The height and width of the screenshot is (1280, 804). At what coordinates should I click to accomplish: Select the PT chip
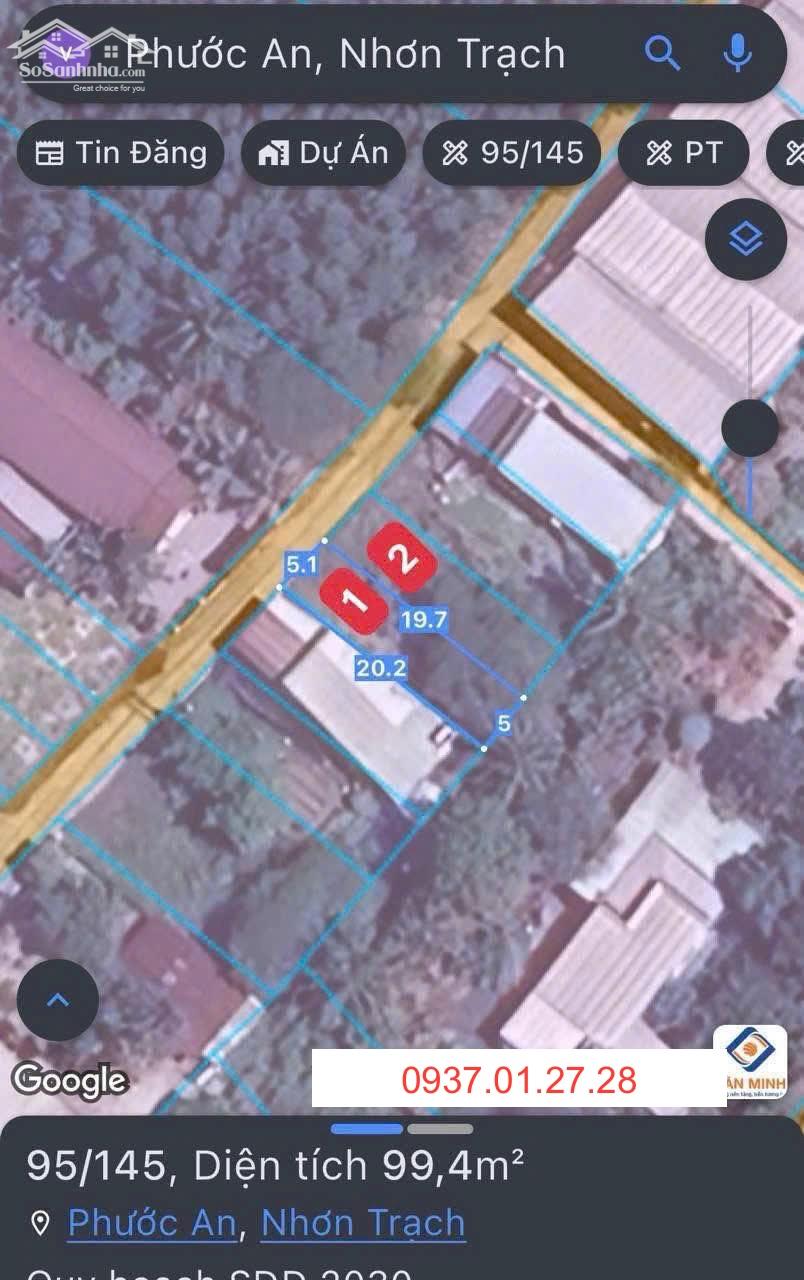[x=684, y=153]
